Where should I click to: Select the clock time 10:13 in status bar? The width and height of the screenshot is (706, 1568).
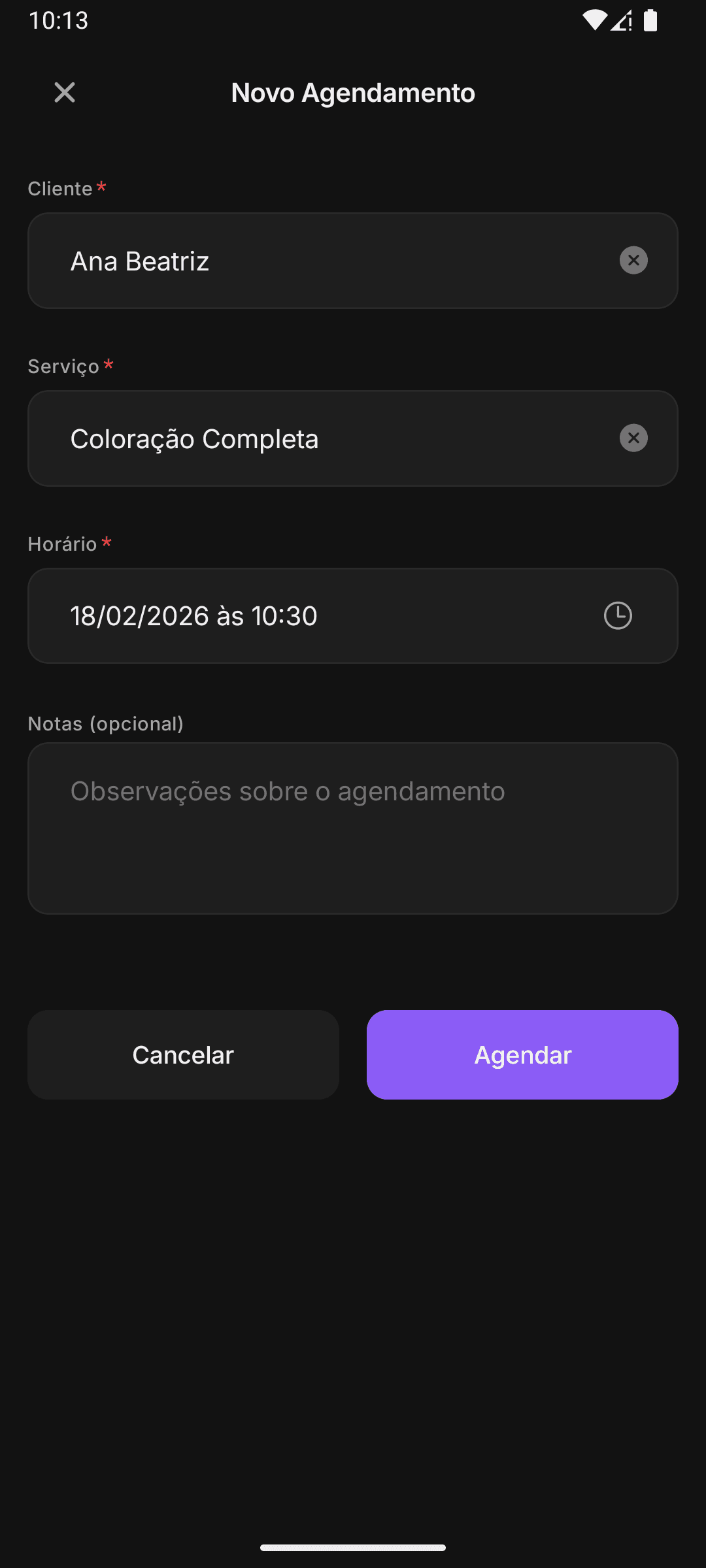tap(58, 20)
